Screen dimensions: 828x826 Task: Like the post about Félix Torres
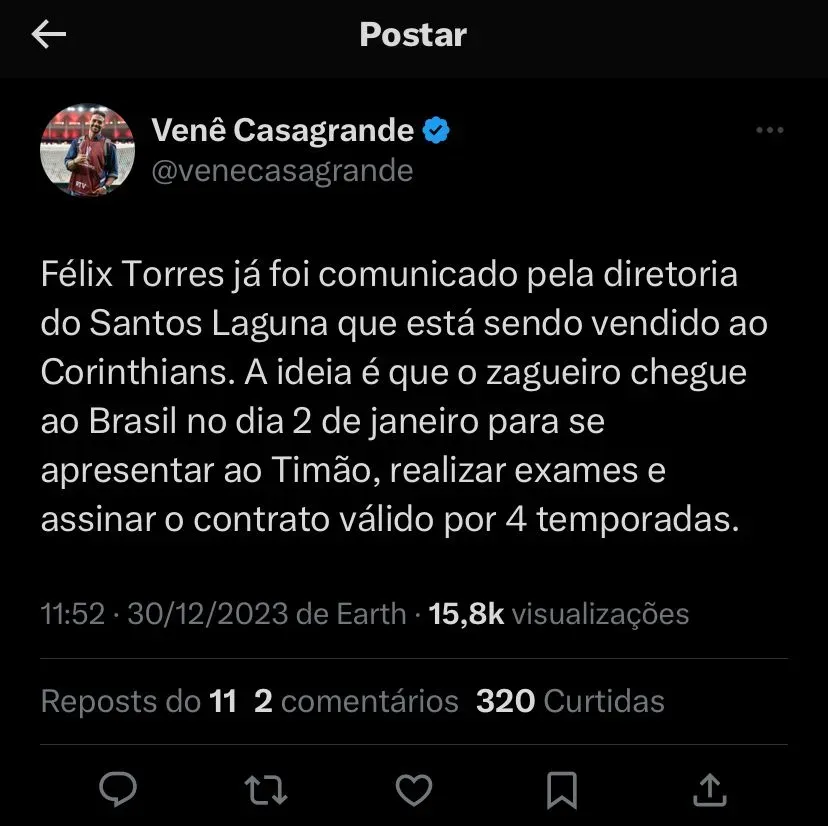tap(414, 789)
